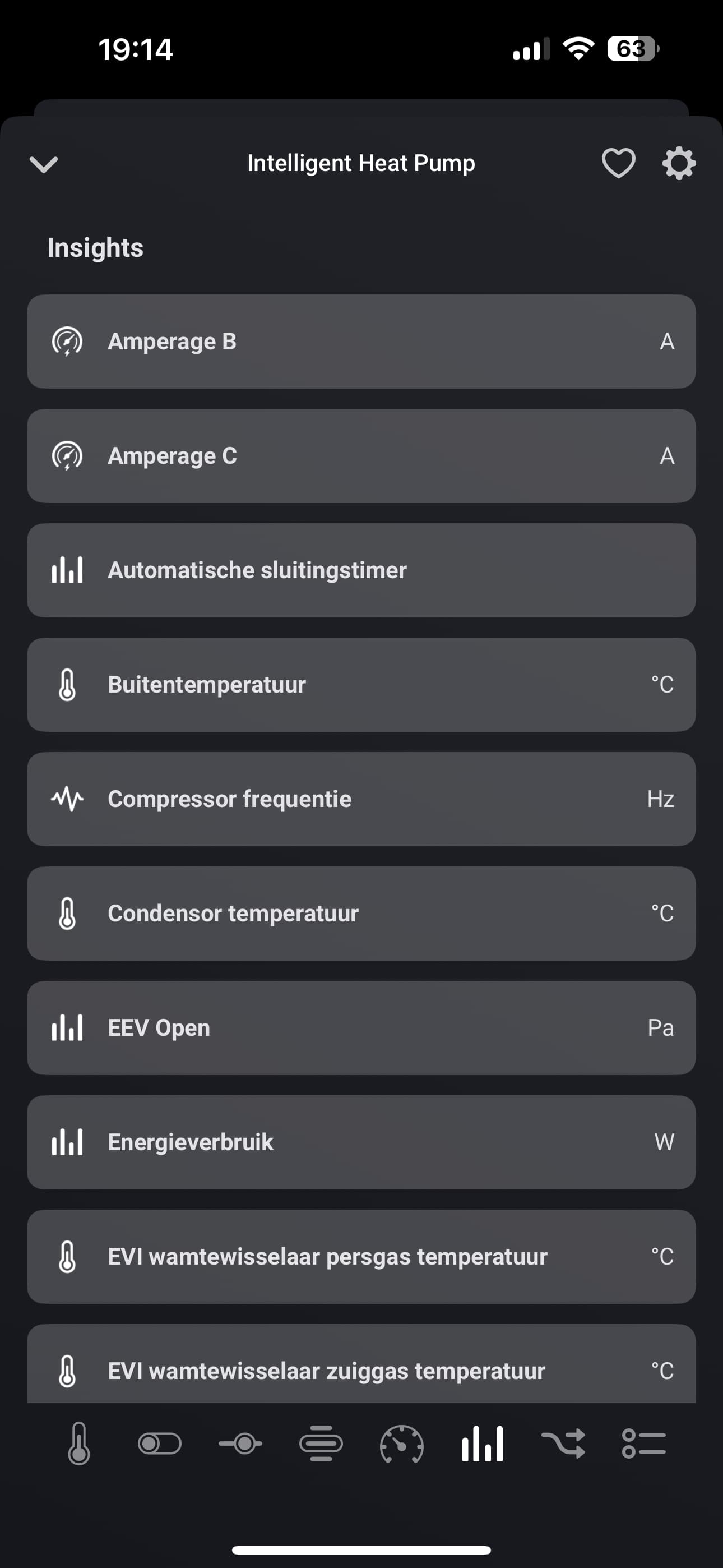723x1568 pixels.
Task: Open EVI wamtewisselaar persgas temperatuur row
Action: [361, 1257]
